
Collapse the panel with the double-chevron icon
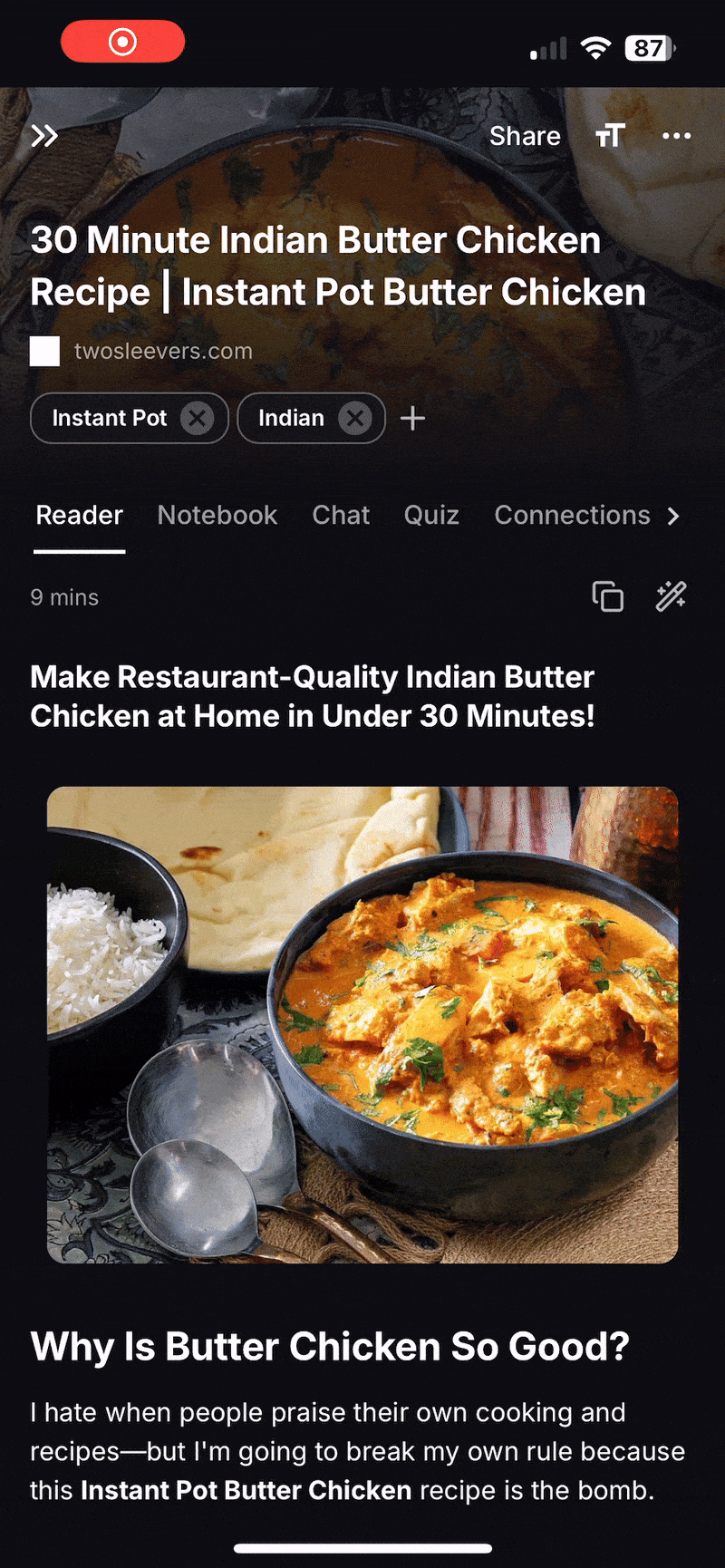44,136
